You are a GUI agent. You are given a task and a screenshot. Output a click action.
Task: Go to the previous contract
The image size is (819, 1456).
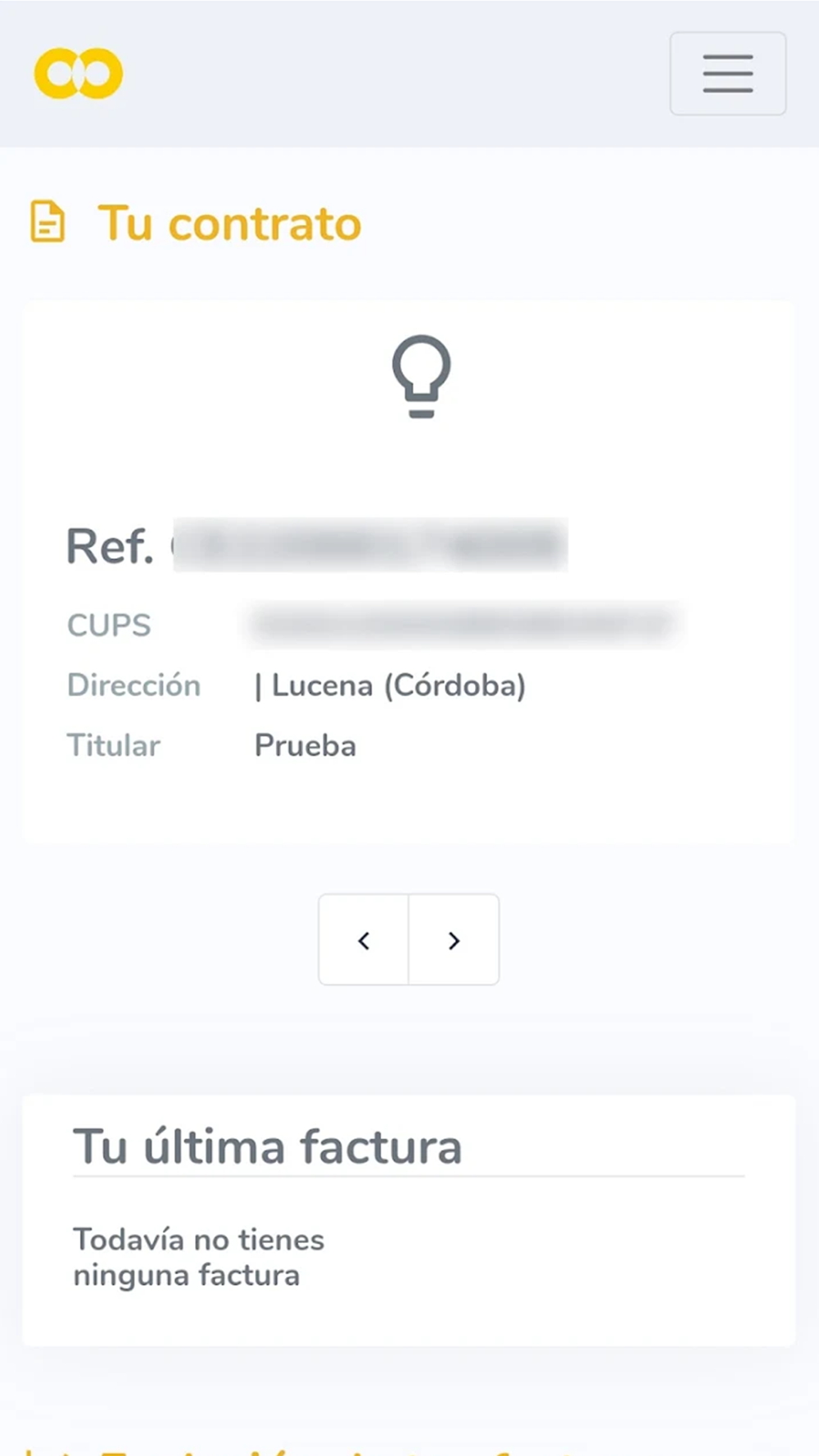[364, 940]
